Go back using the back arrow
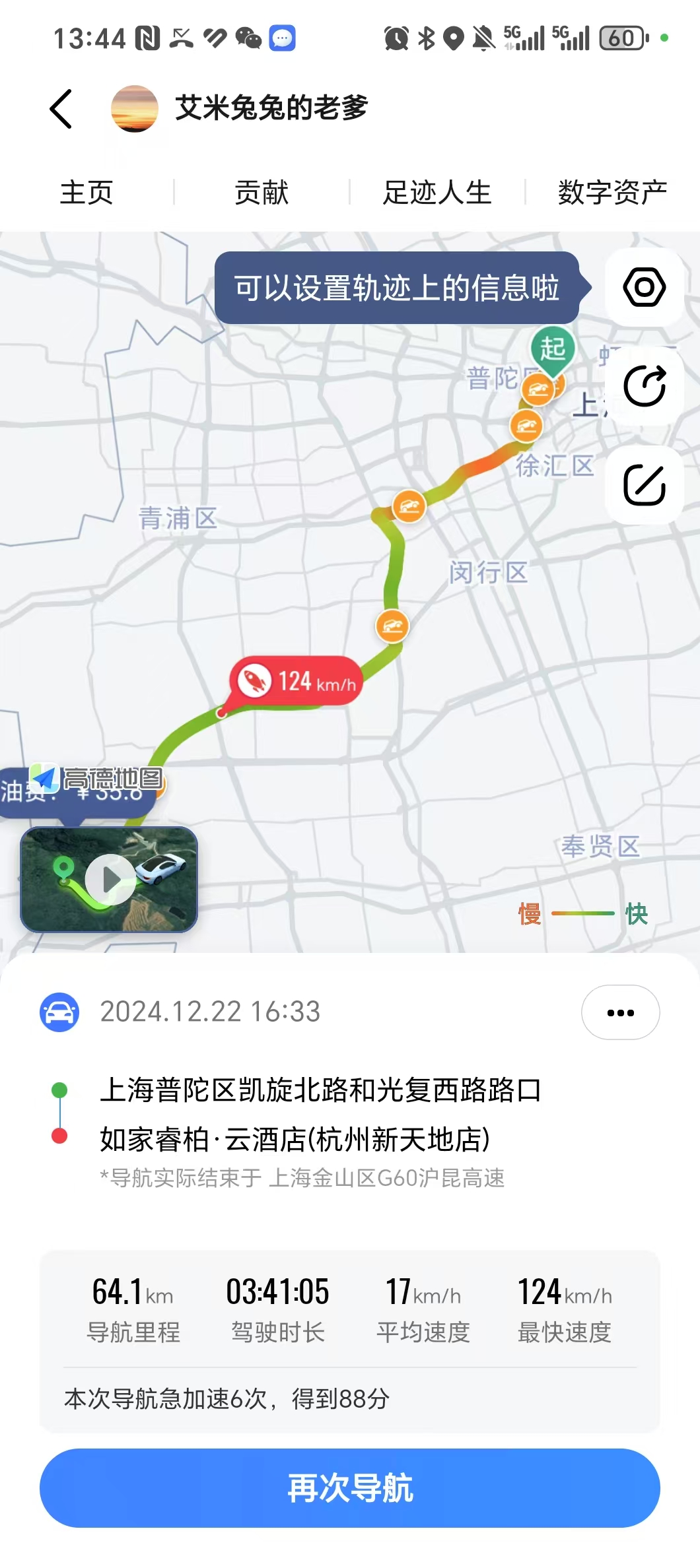This screenshot has height=1568, width=700. pos(61,109)
